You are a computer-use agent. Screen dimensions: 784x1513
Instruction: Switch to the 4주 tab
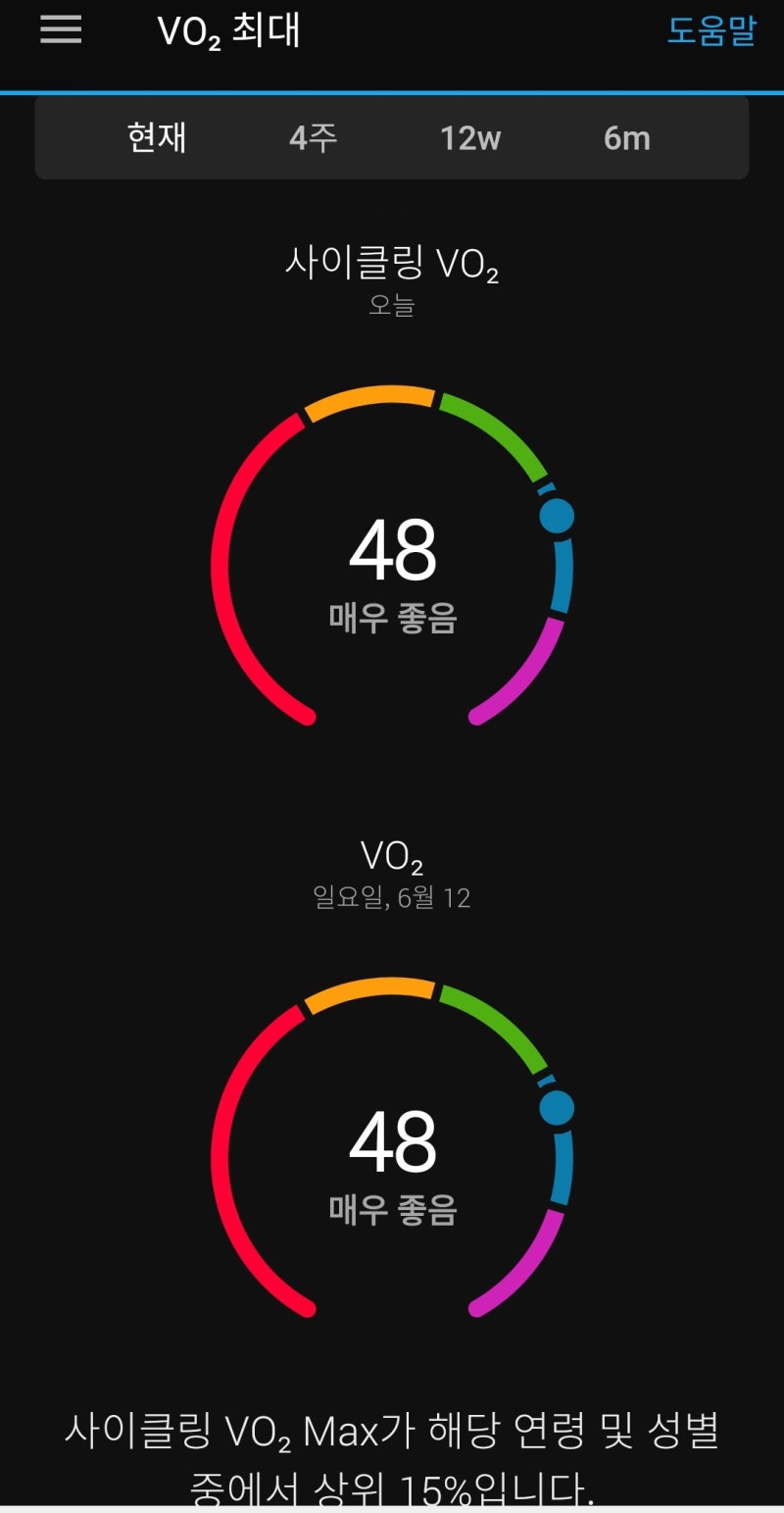[x=313, y=138]
